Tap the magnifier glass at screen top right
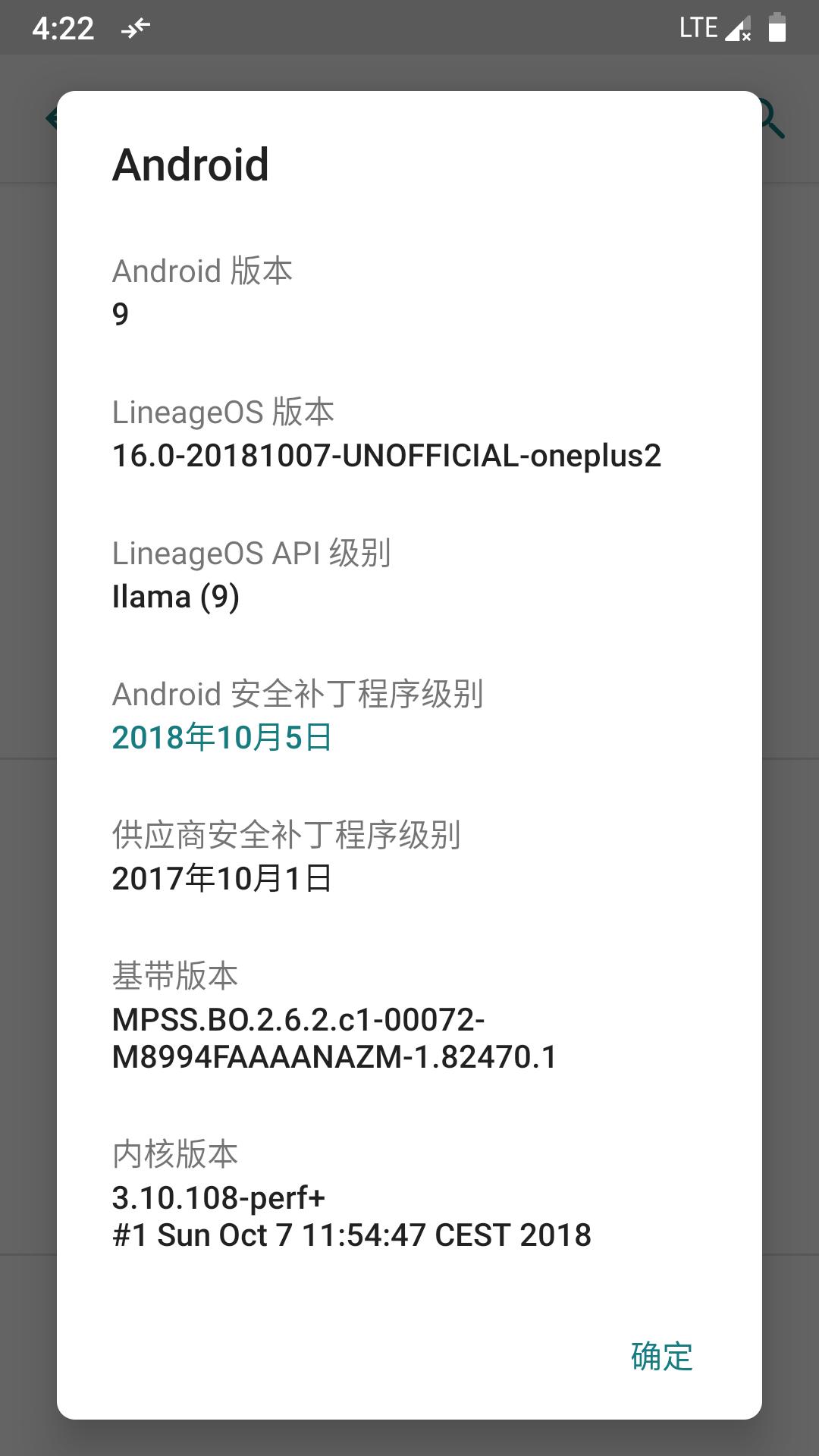Viewport: 819px width, 1456px height. point(770,118)
